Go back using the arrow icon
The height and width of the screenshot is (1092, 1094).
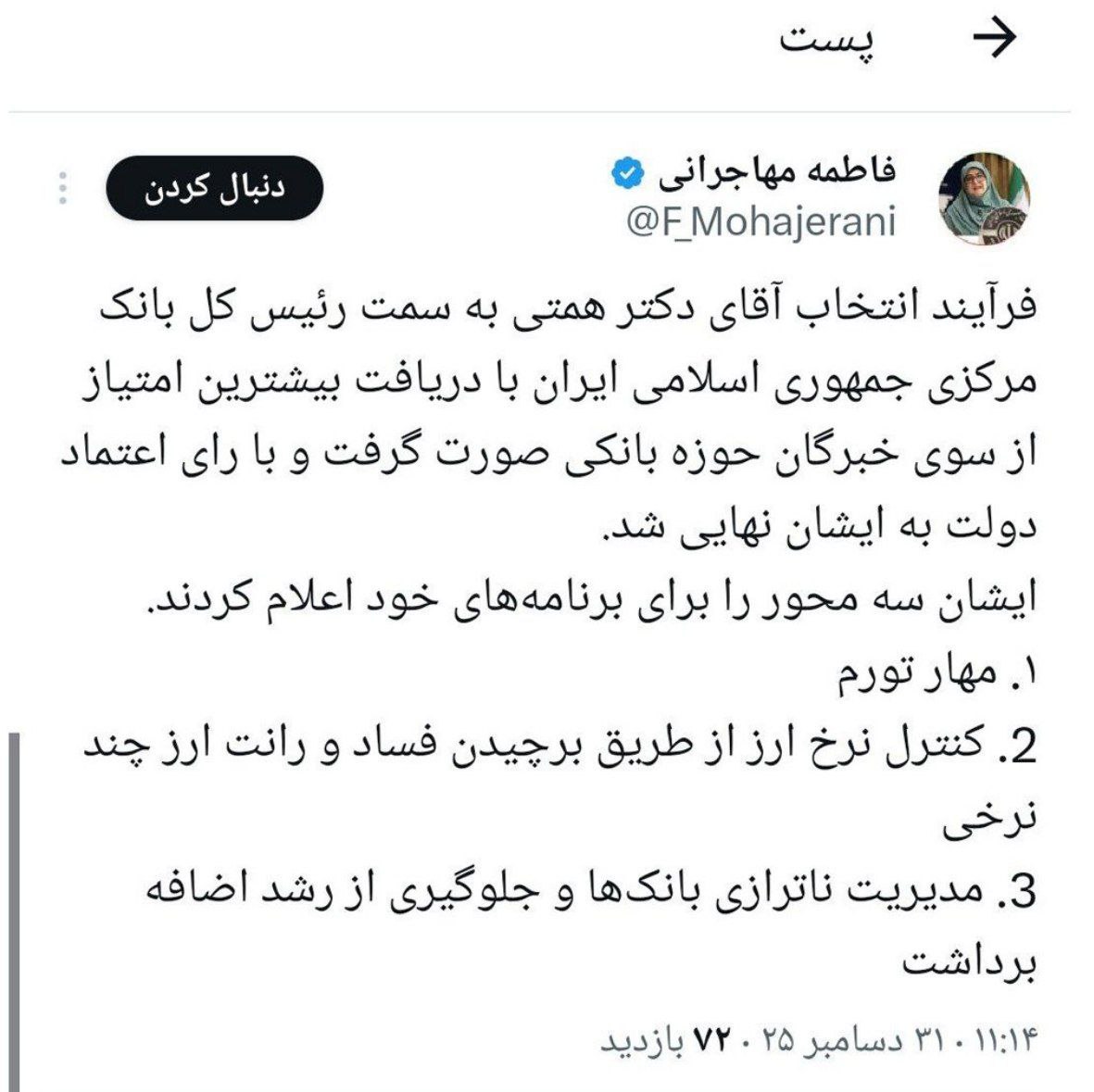click(995, 40)
